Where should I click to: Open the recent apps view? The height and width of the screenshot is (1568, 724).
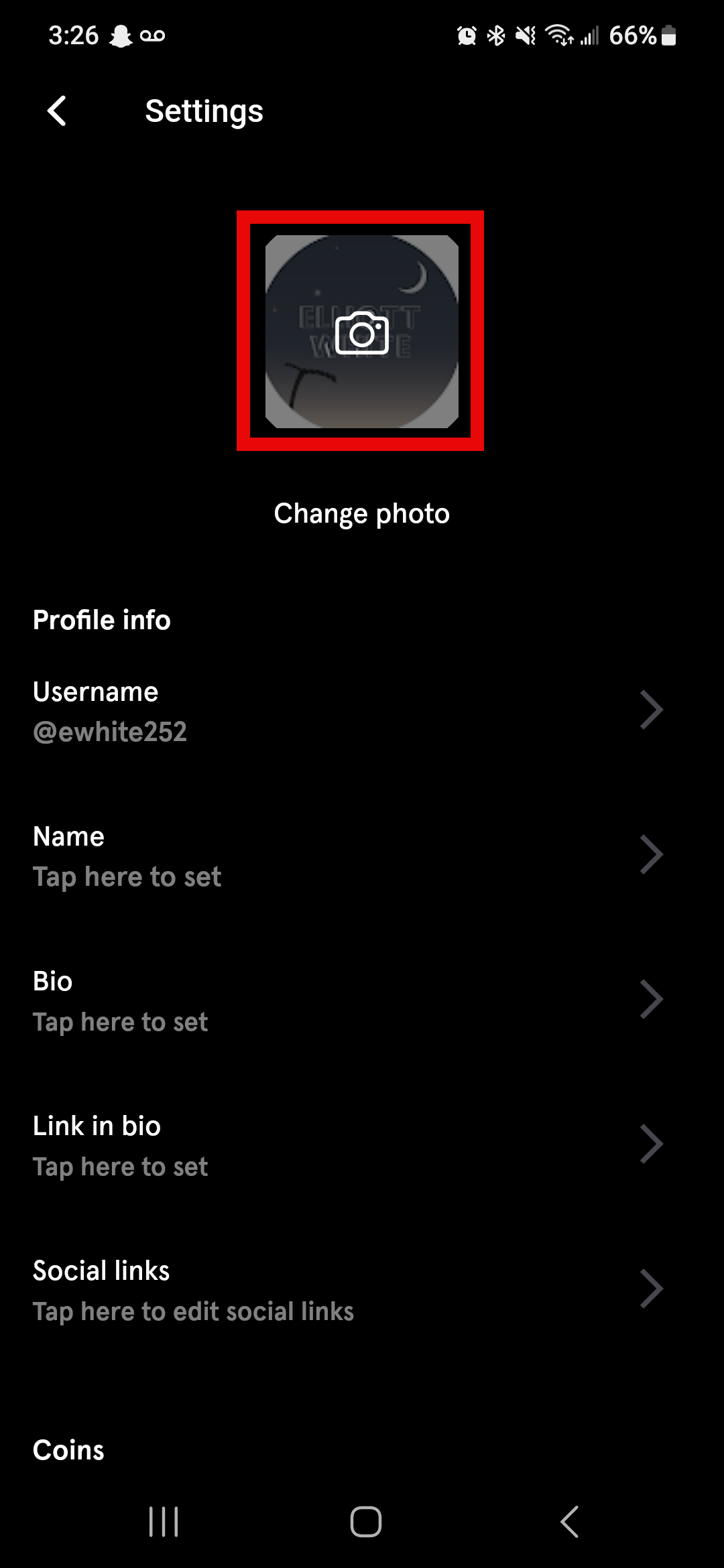164,1521
